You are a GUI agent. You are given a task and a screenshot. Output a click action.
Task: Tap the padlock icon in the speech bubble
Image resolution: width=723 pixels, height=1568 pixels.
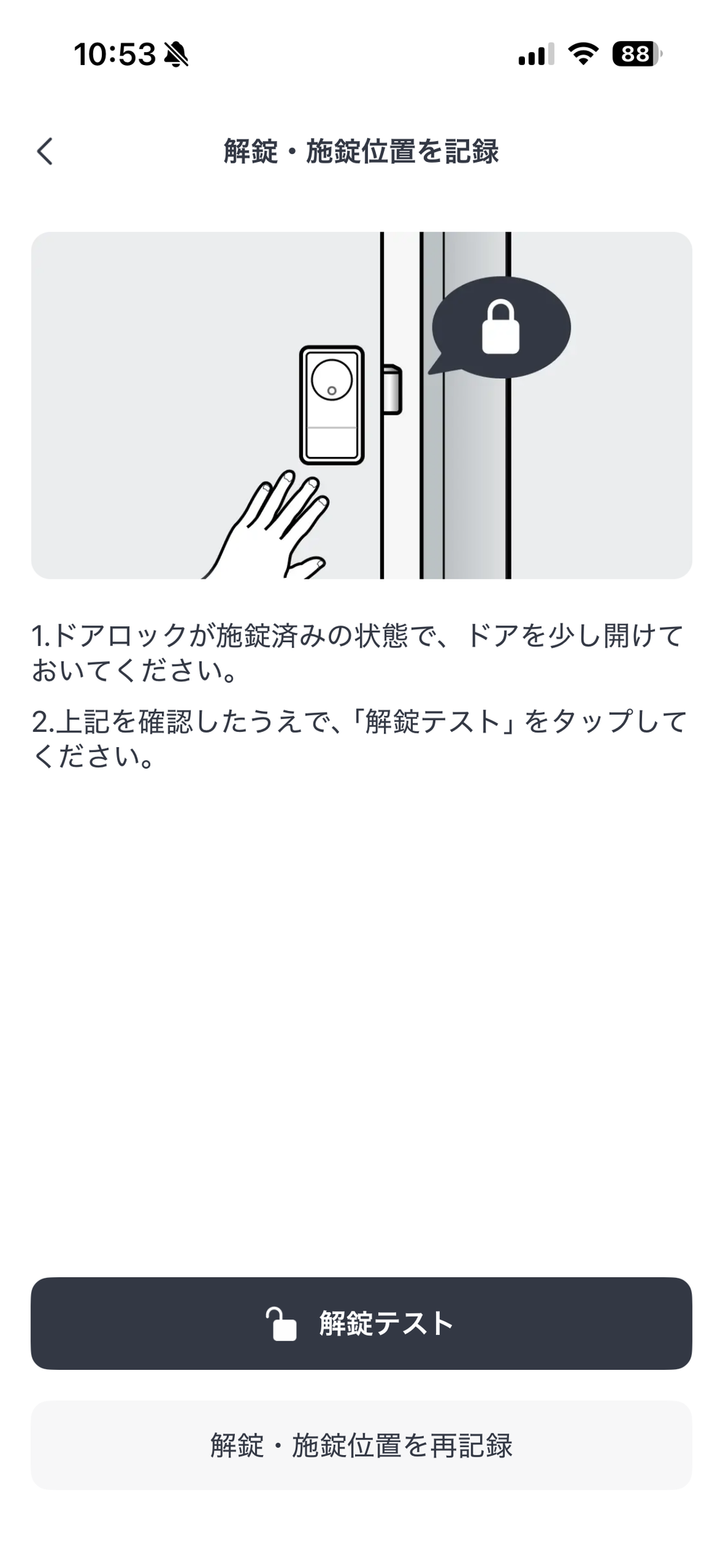coord(502,327)
